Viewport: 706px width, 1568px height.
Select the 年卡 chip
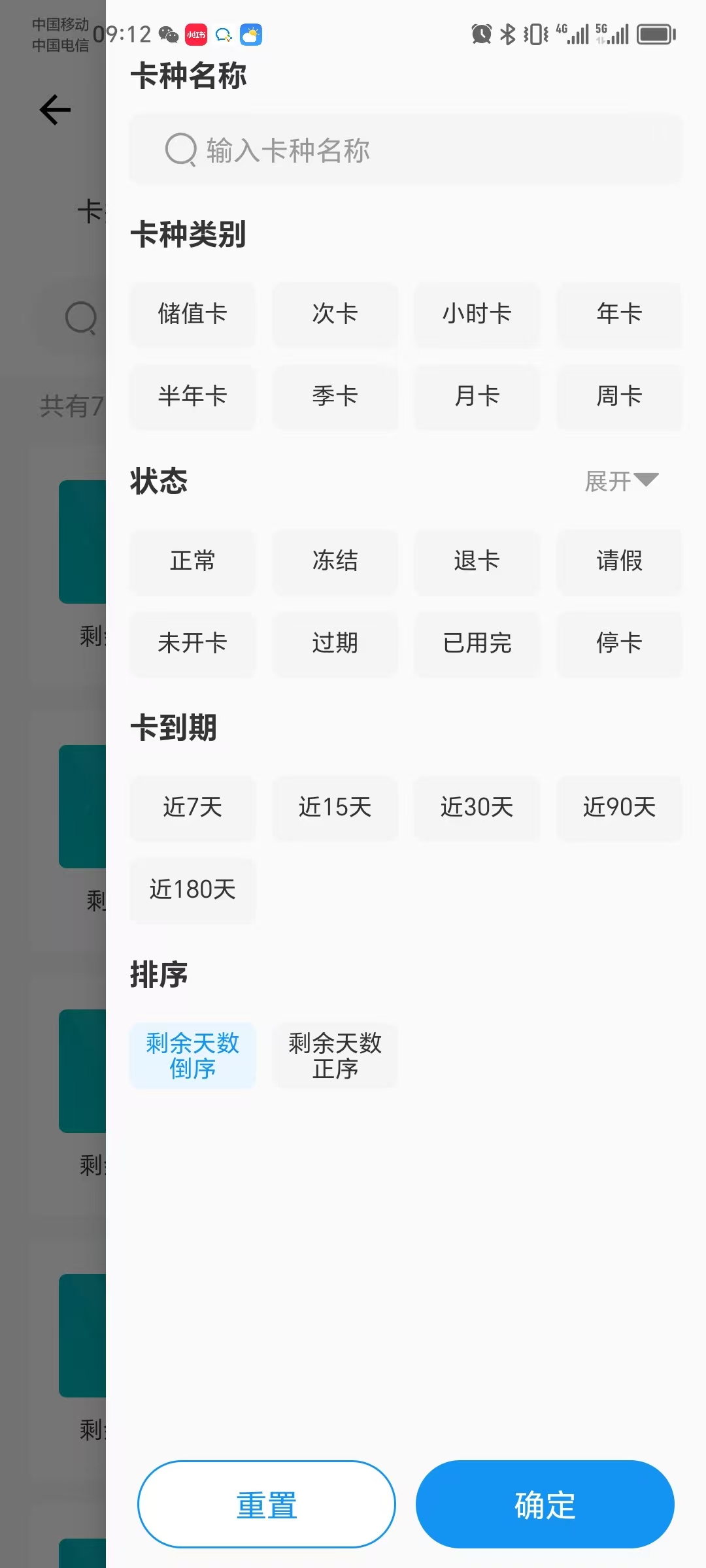[x=619, y=314]
